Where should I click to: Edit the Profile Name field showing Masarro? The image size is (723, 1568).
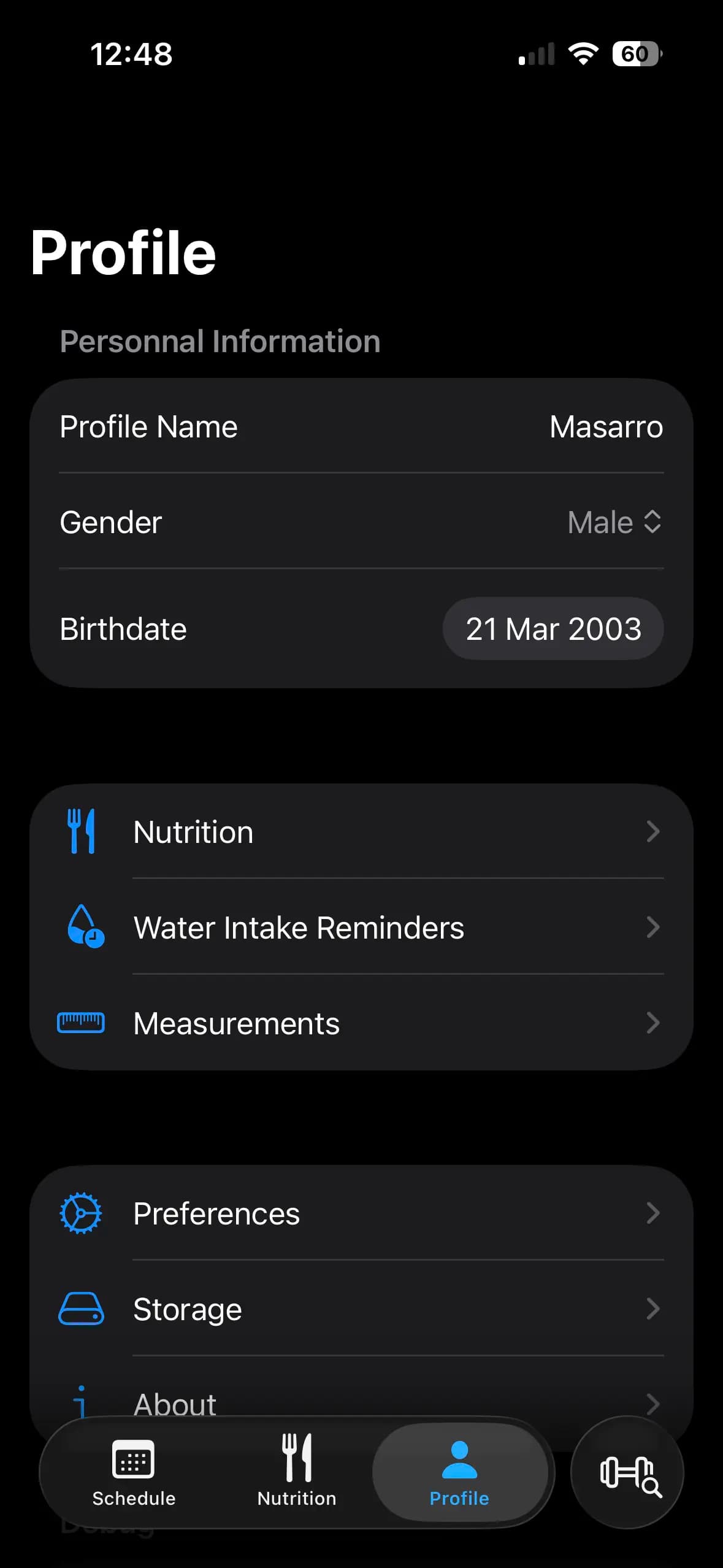605,427
